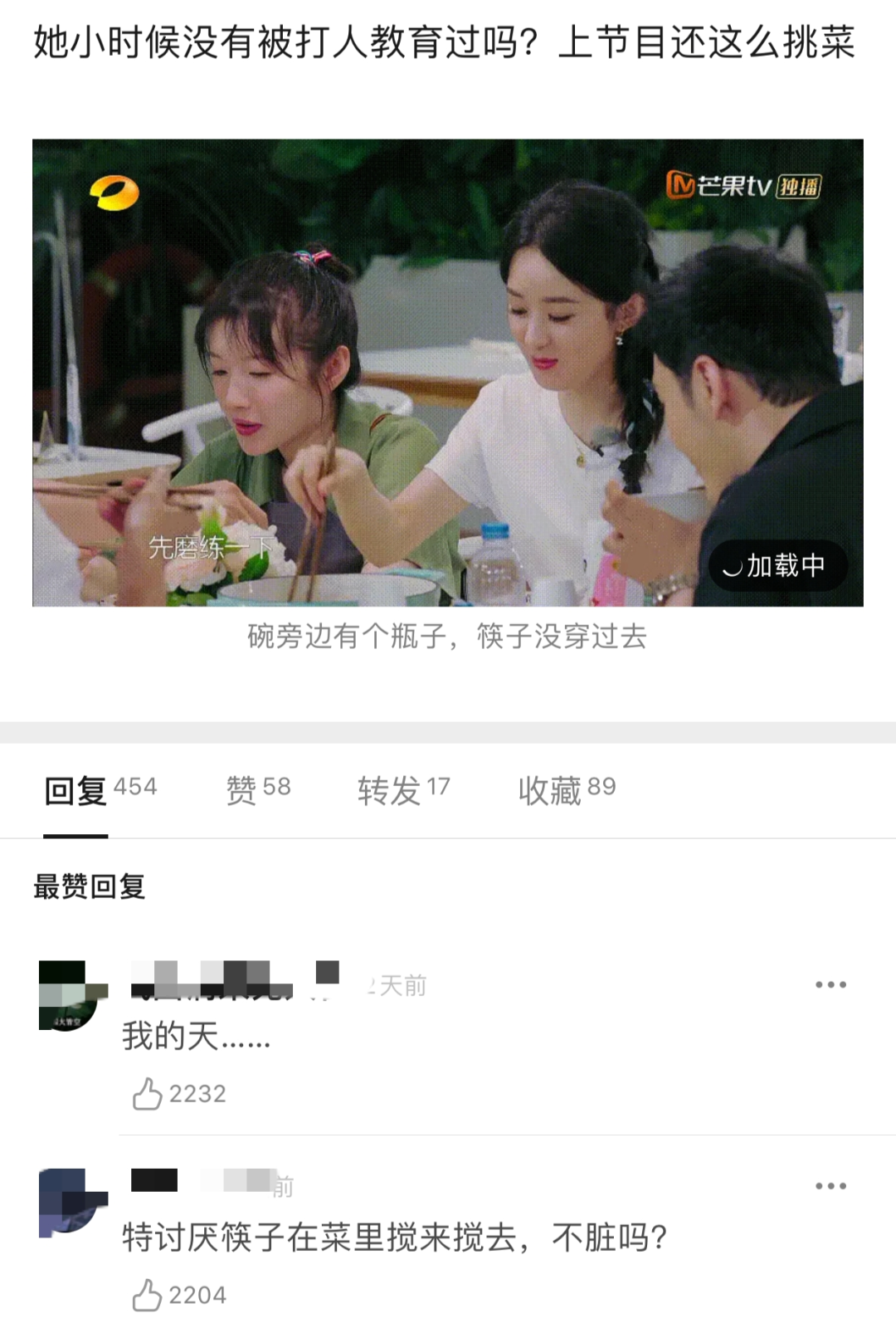The width and height of the screenshot is (896, 1323).
Task: Switch to the 转发 tab
Action: pyautogui.click(x=403, y=790)
